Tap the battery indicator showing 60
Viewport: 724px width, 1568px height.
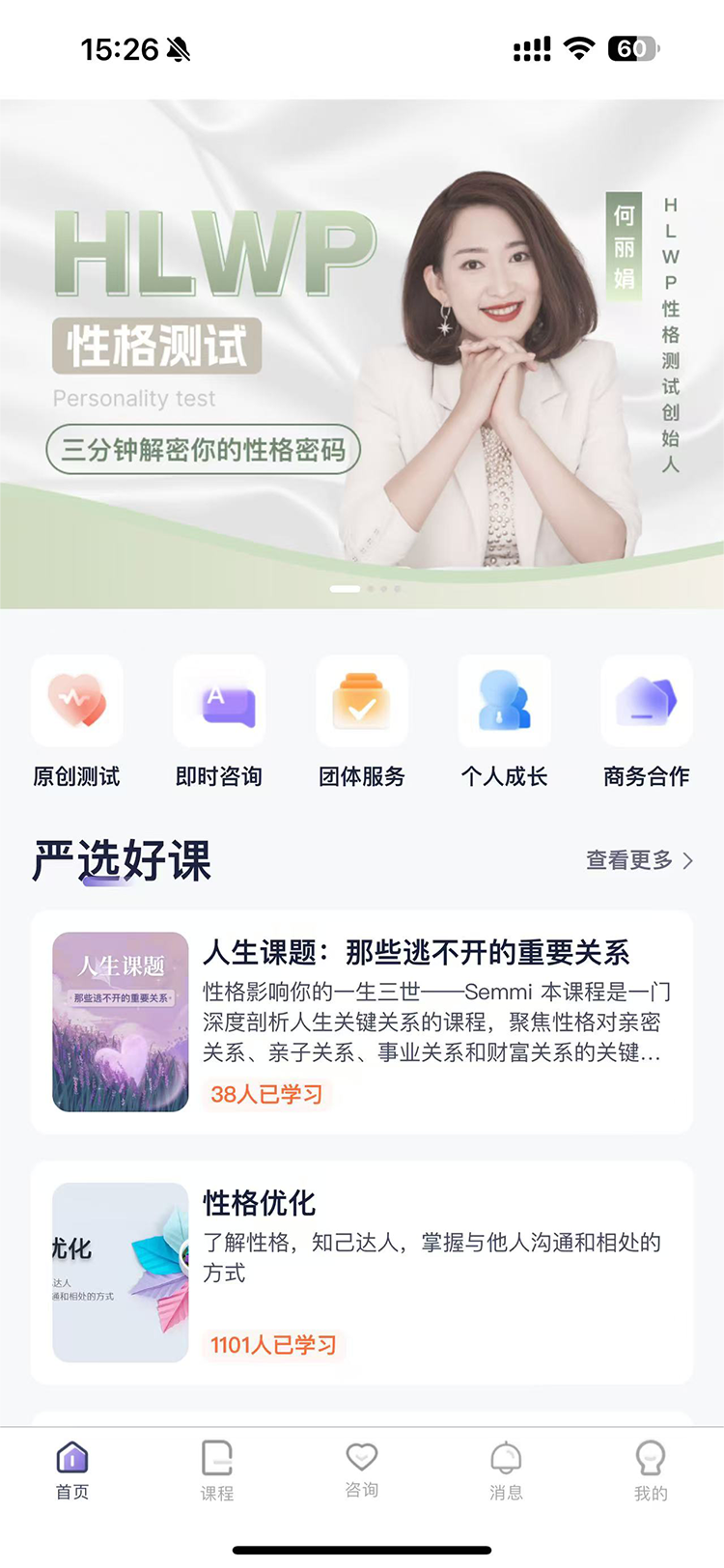632,47
